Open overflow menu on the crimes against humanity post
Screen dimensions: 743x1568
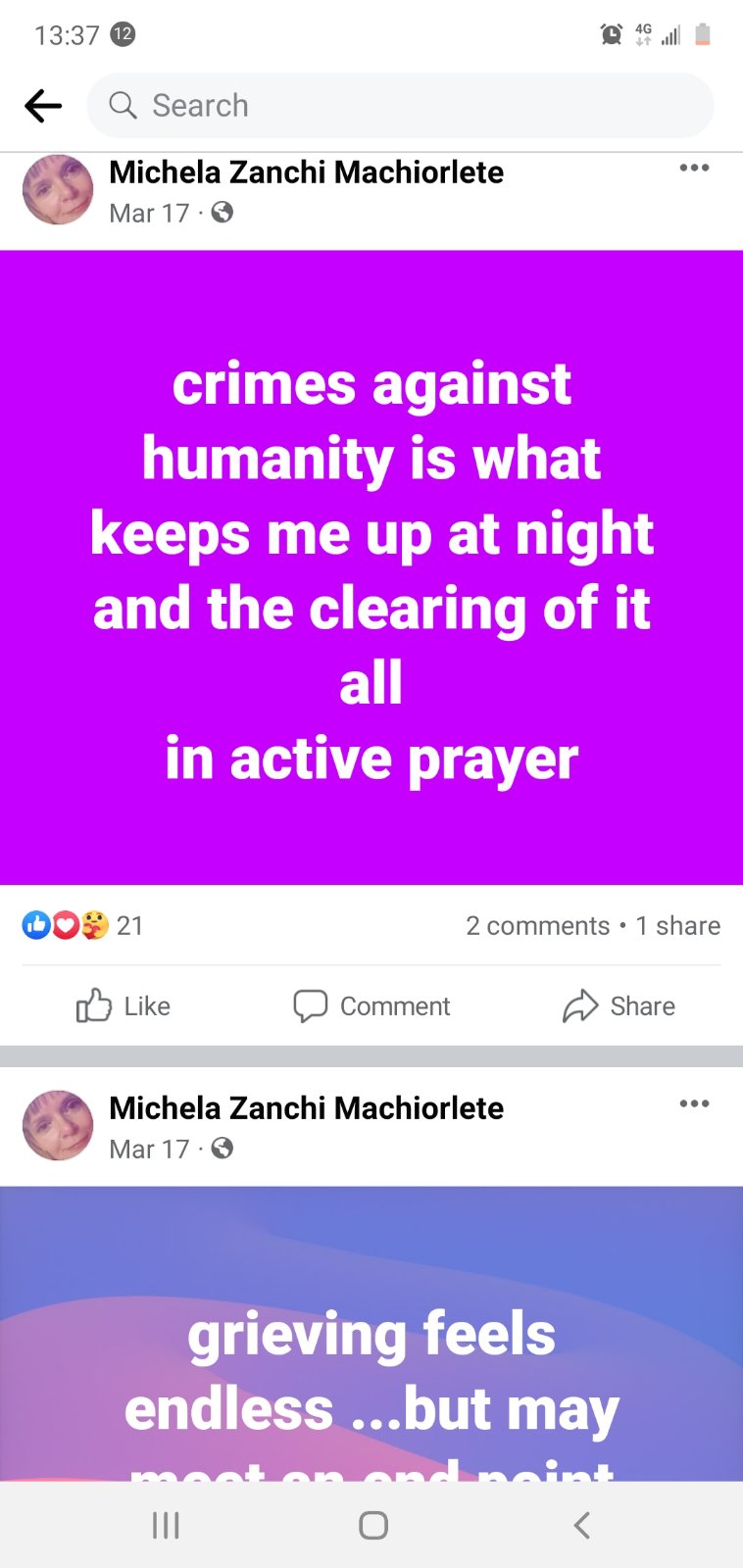(694, 169)
